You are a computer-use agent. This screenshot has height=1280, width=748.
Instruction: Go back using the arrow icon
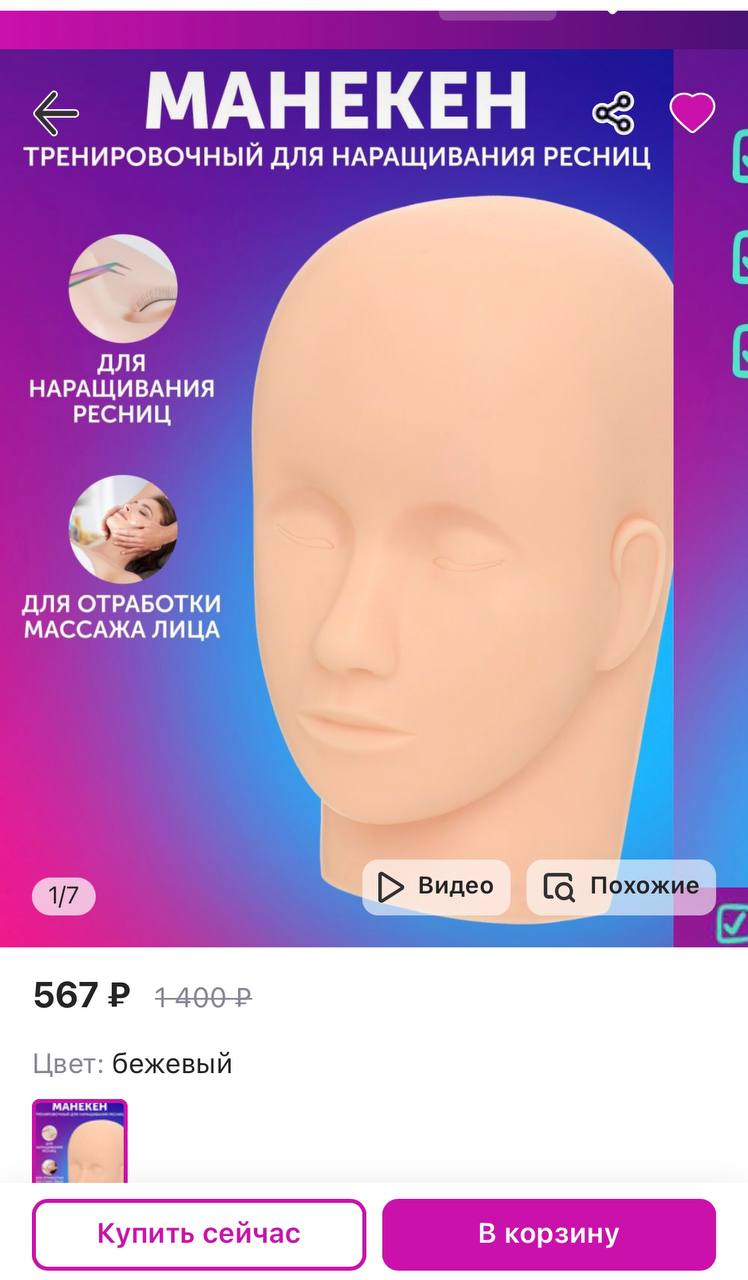[56, 114]
